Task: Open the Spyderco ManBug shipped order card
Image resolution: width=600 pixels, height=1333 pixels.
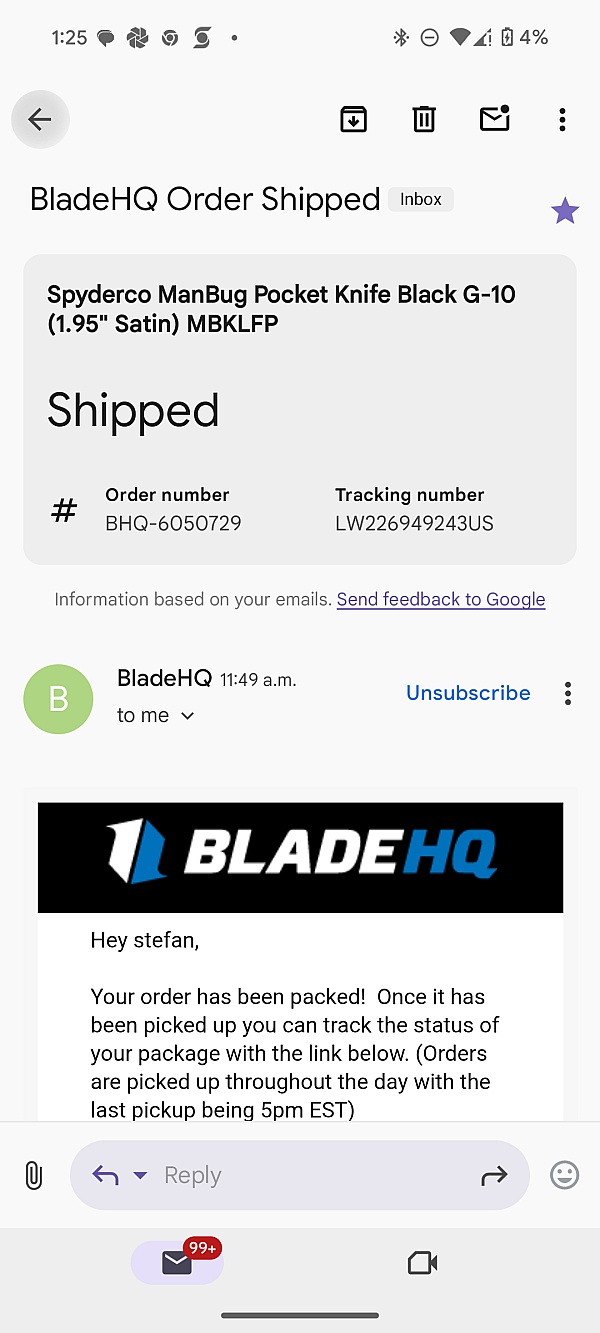Action: tap(300, 410)
